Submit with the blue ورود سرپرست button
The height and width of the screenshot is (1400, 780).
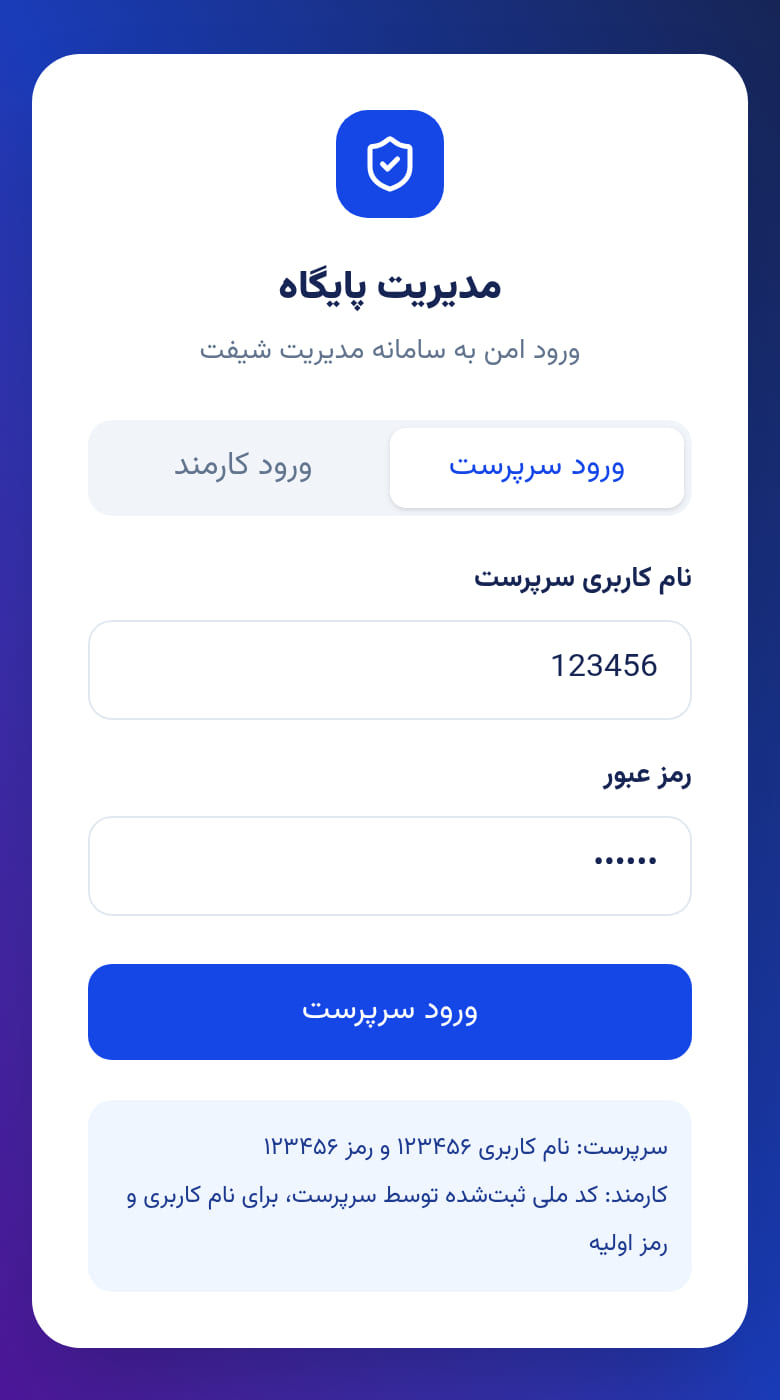tap(390, 1012)
